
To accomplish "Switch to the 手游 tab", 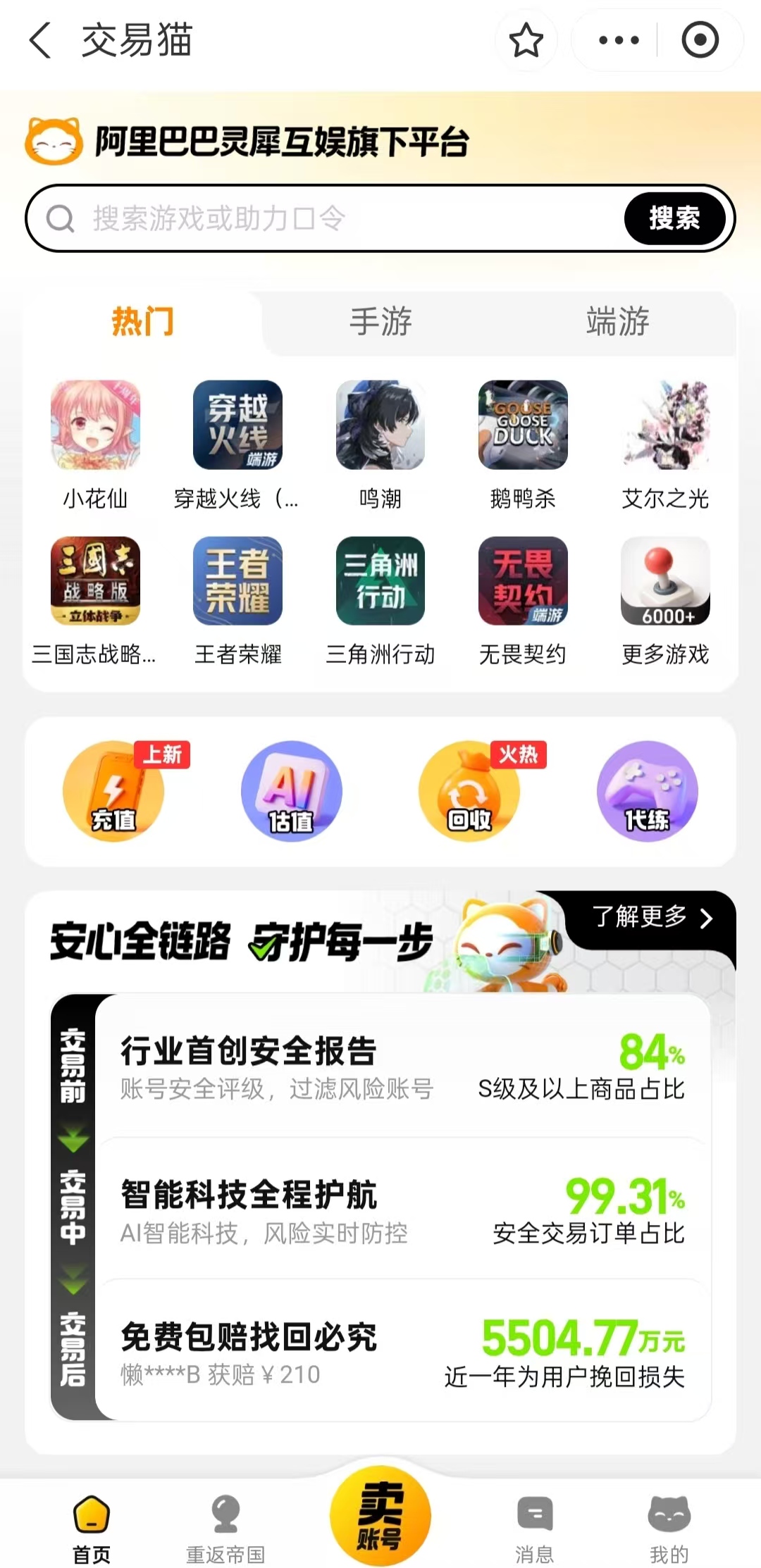I will (380, 322).
